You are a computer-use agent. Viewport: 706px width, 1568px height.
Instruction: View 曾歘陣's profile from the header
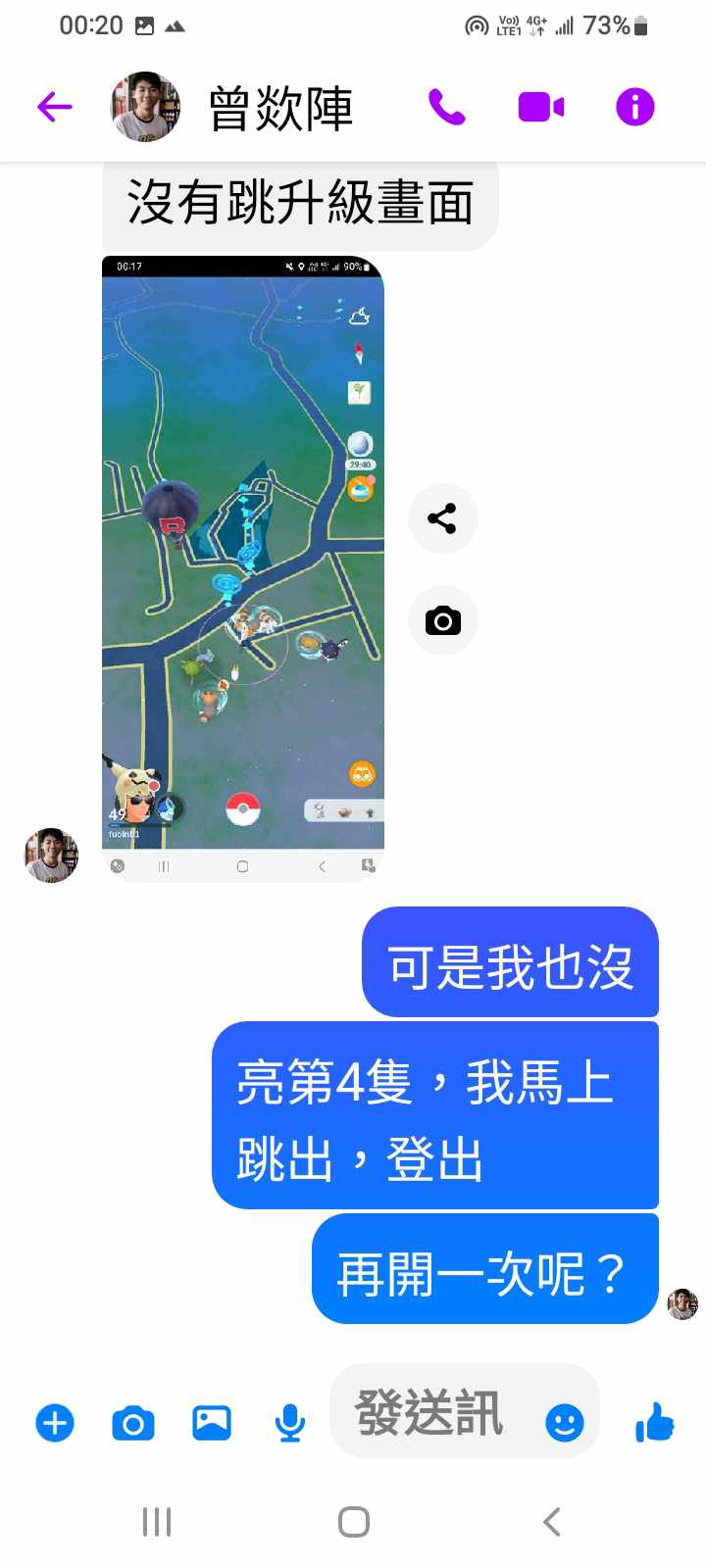(x=280, y=107)
